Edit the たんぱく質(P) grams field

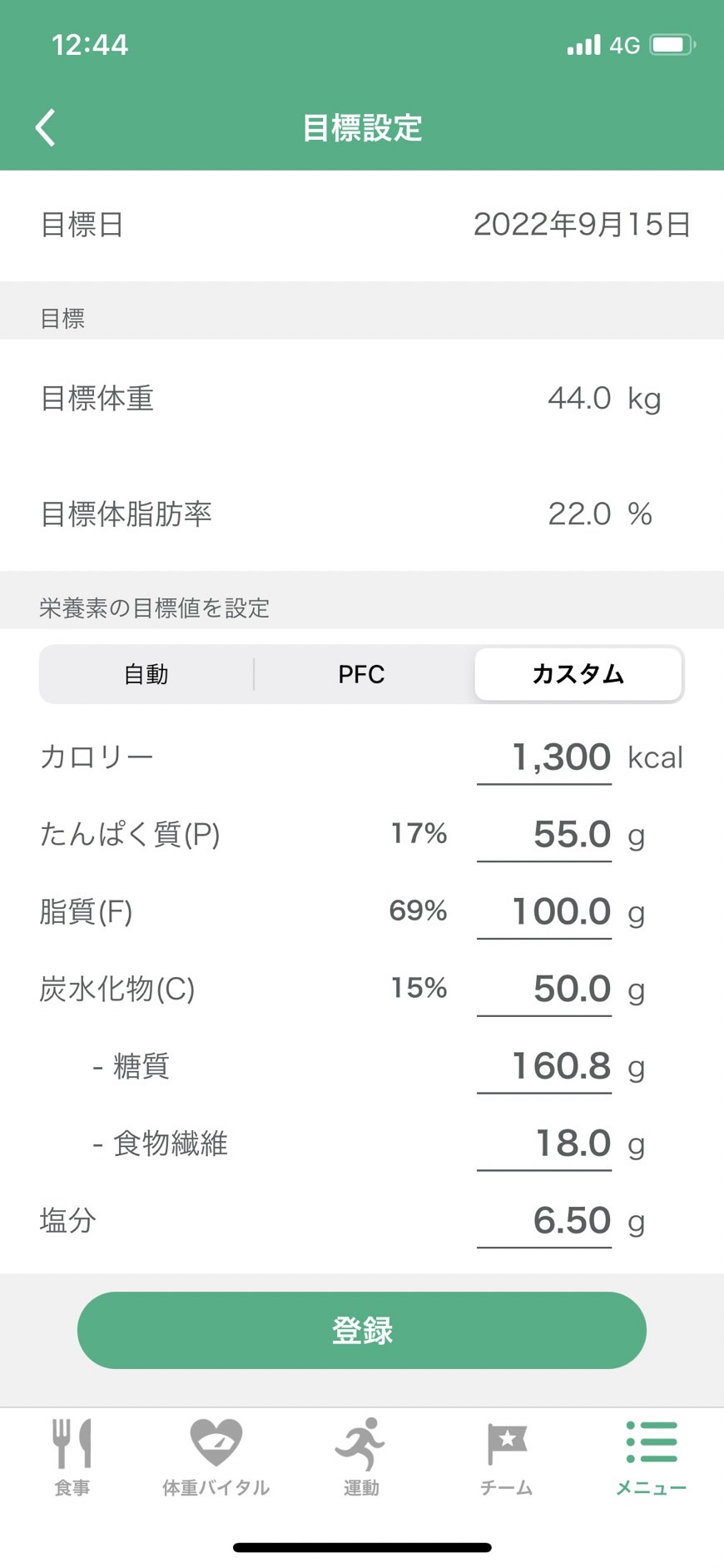point(544,834)
